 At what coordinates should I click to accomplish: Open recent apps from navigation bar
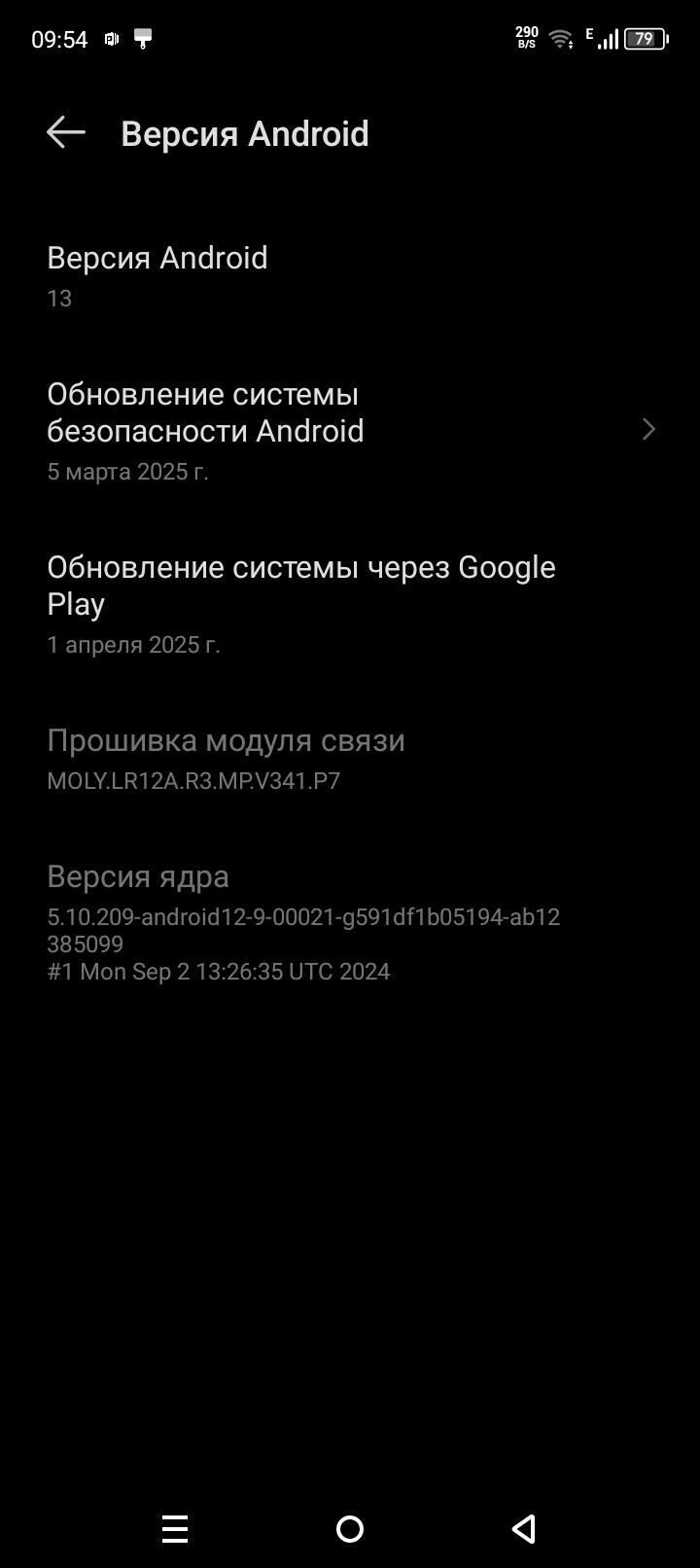point(175,1529)
